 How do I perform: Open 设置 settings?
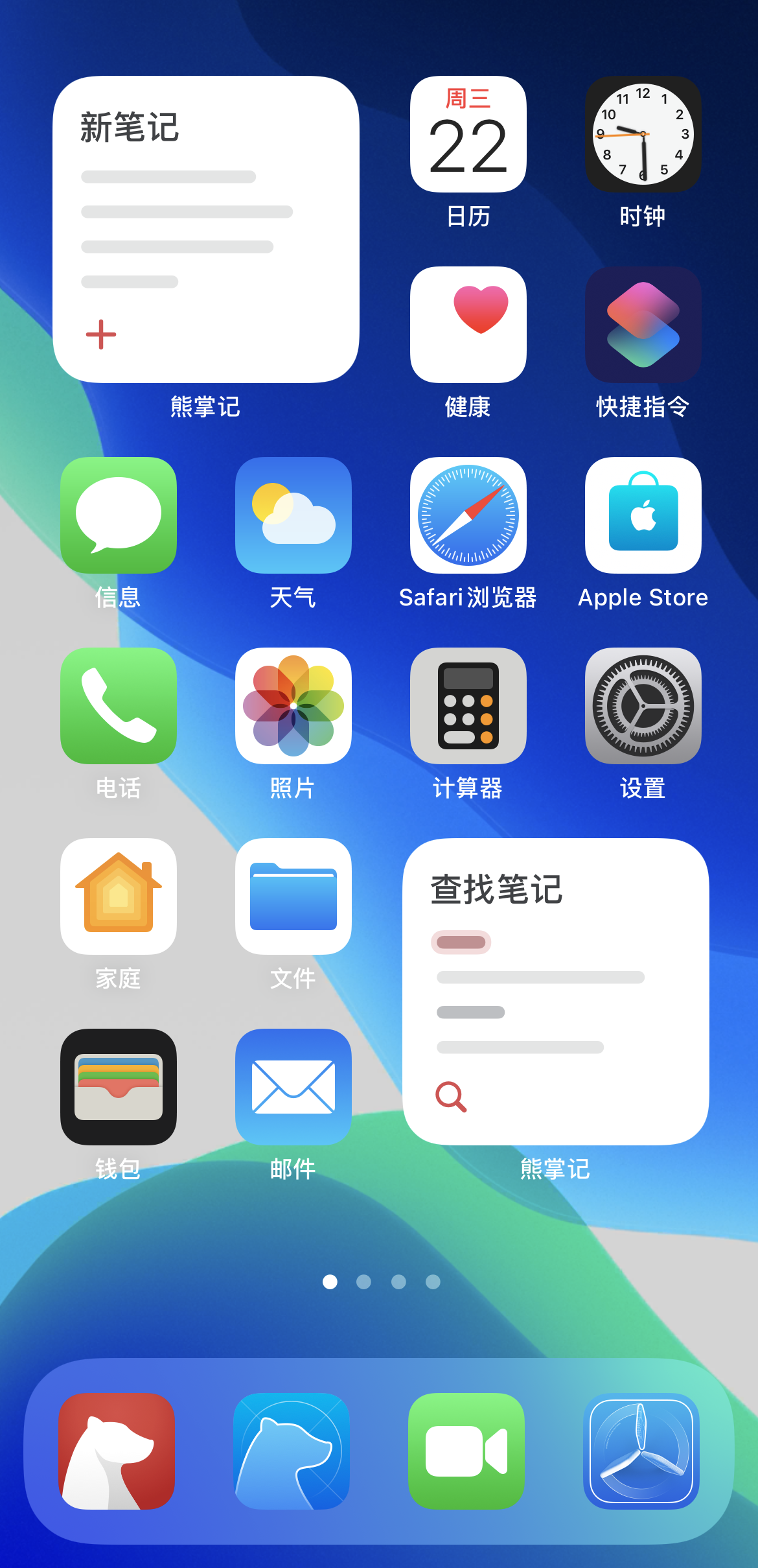click(x=643, y=706)
